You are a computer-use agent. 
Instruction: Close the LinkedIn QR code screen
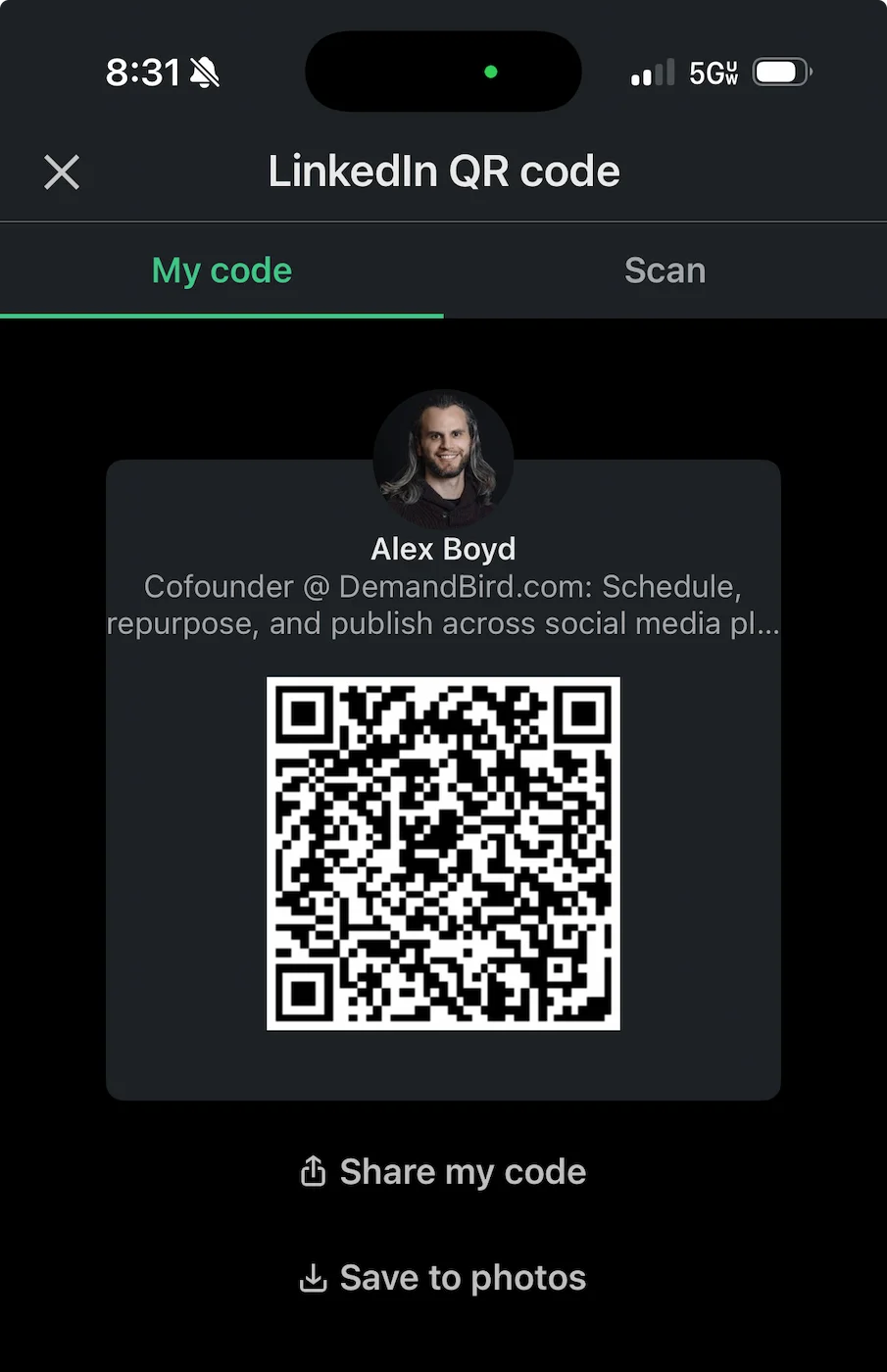62,172
